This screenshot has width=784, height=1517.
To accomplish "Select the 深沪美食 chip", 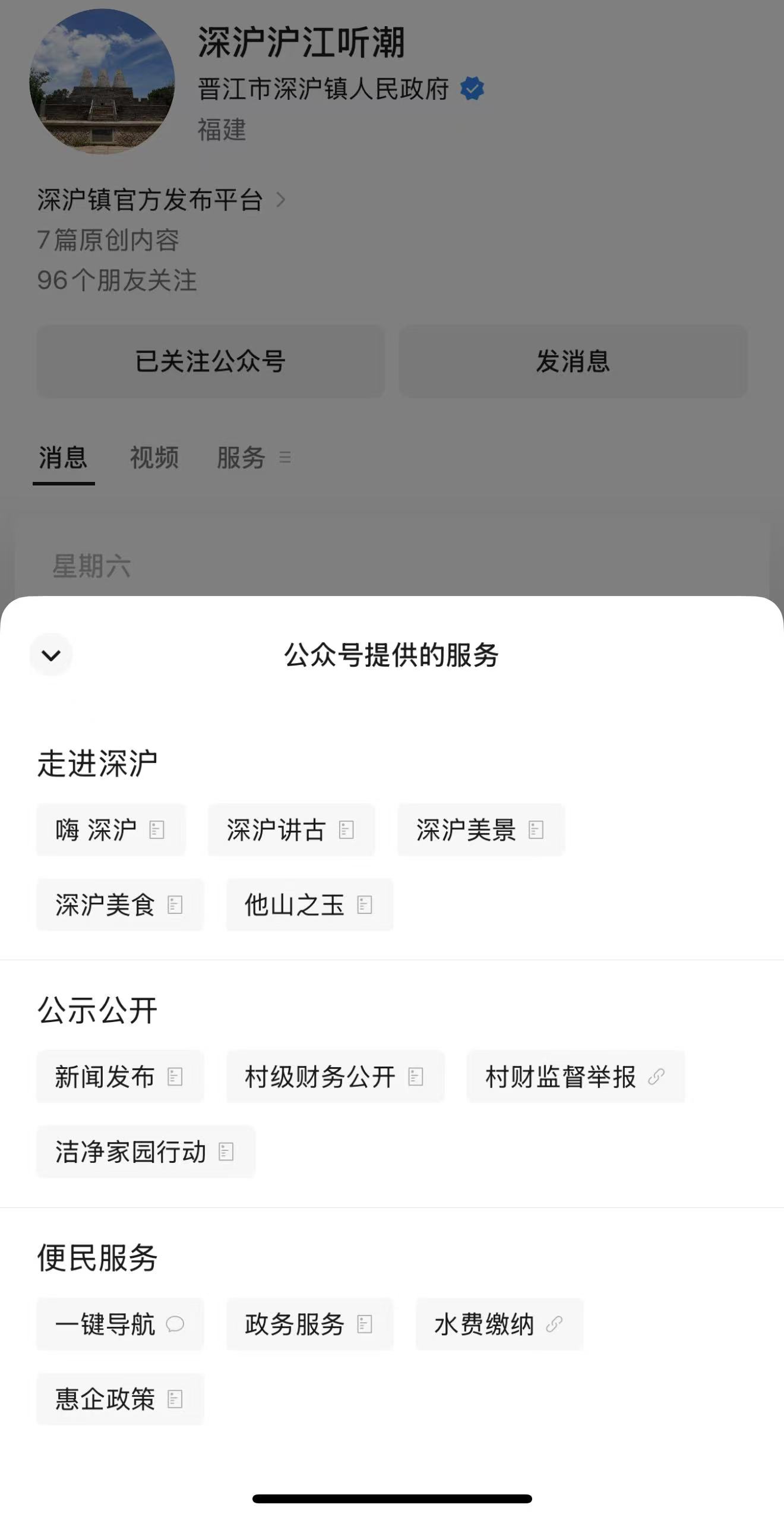I will coord(120,904).
